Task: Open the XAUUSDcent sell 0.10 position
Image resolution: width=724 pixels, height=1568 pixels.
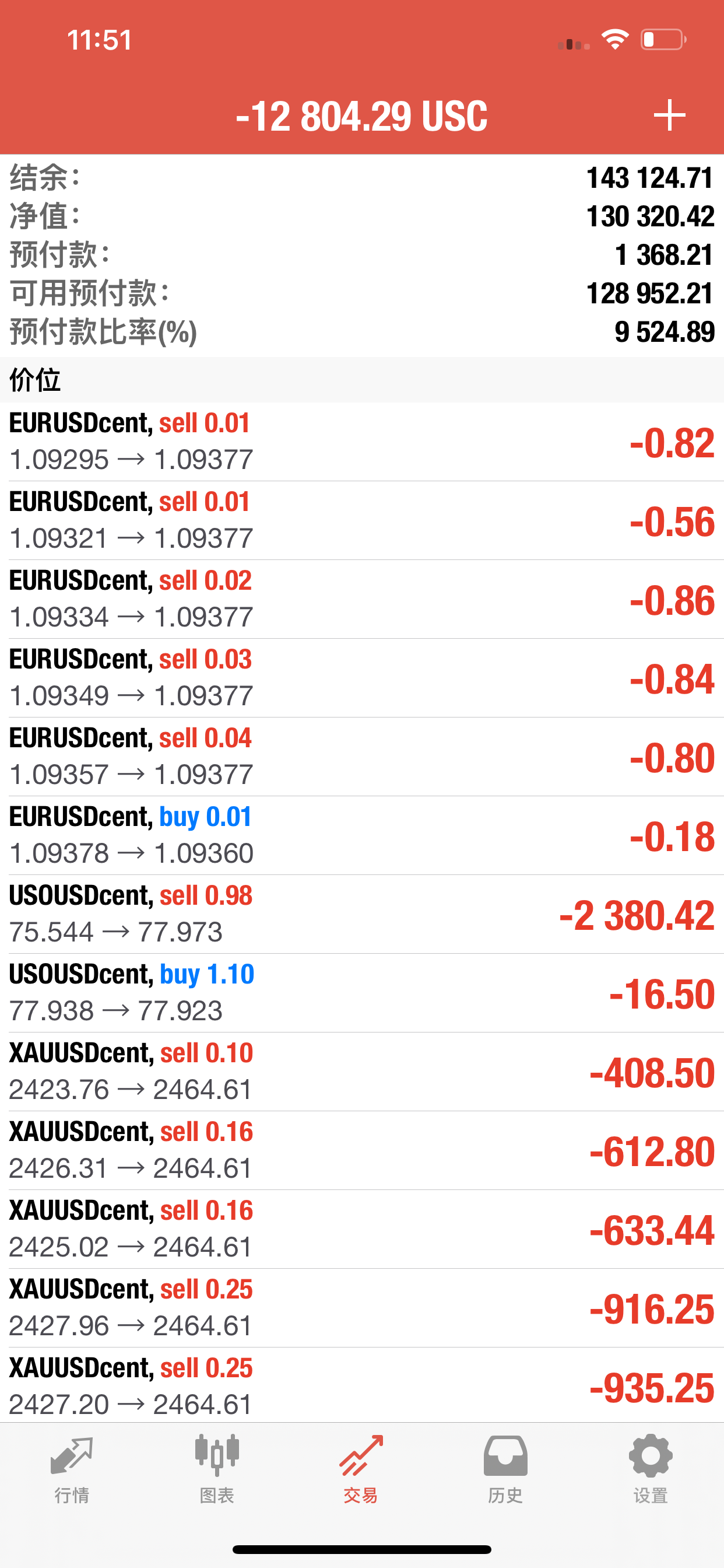Action: pos(362,1072)
